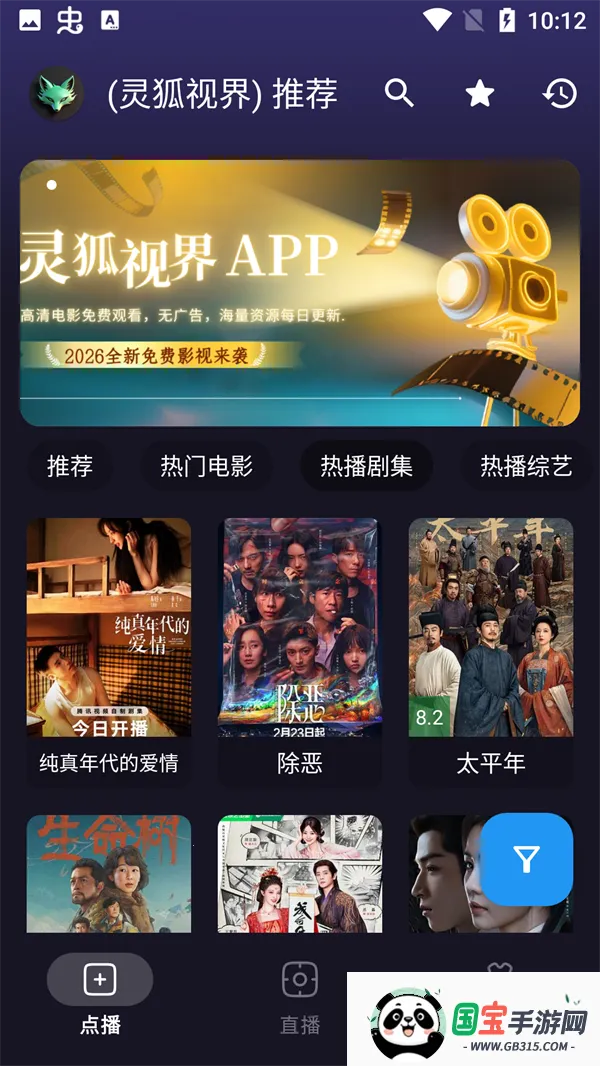Switch to 热播剧集 category
Viewport: 600px width, 1066px height.
point(366,466)
